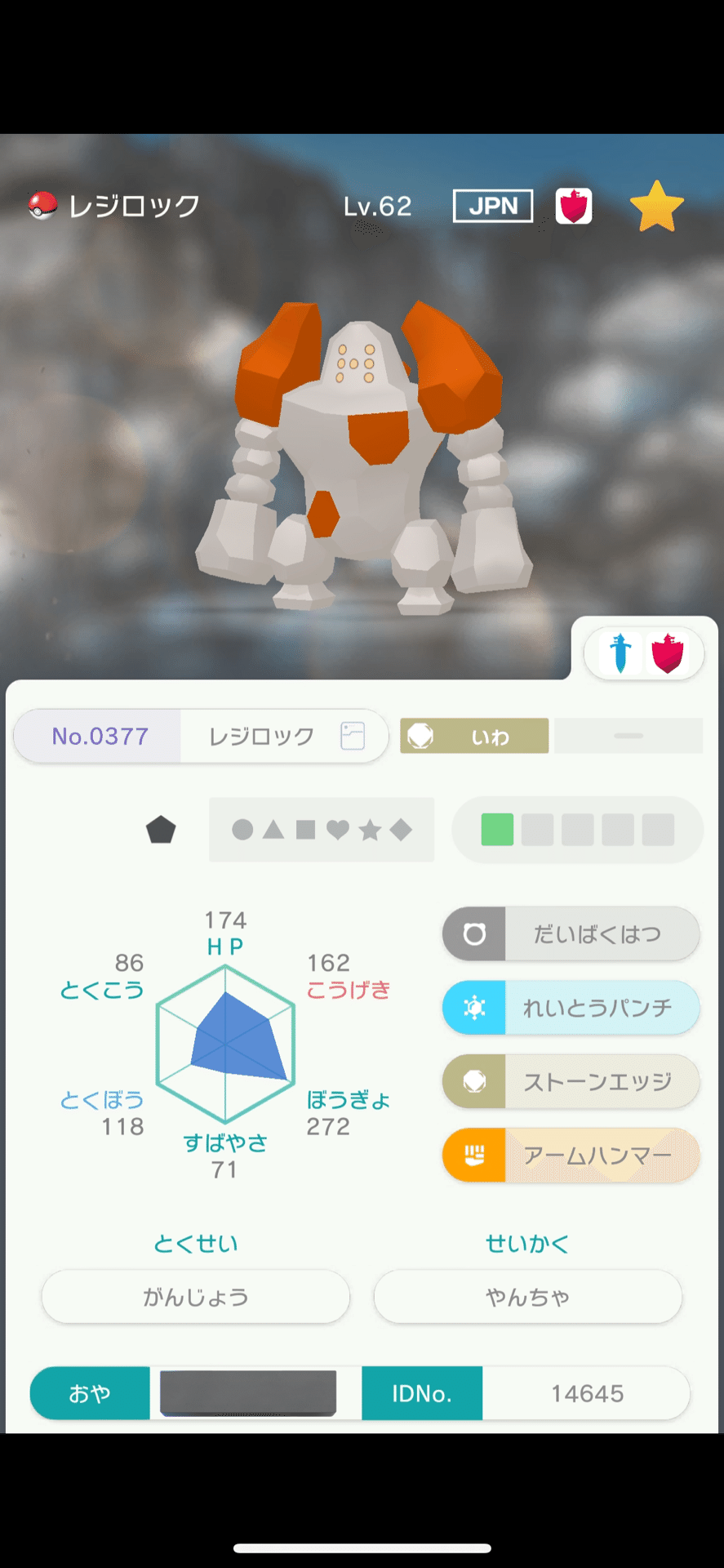Open the JPN language tag
The height and width of the screenshot is (1568, 724).
[x=492, y=206]
